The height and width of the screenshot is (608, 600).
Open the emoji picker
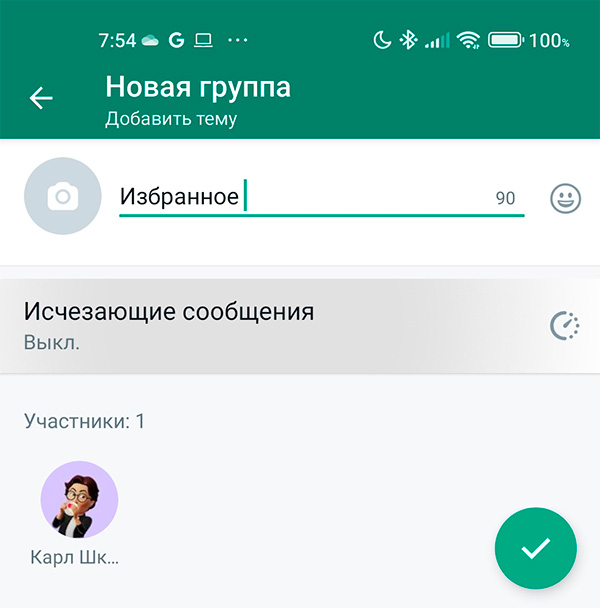coord(566,198)
